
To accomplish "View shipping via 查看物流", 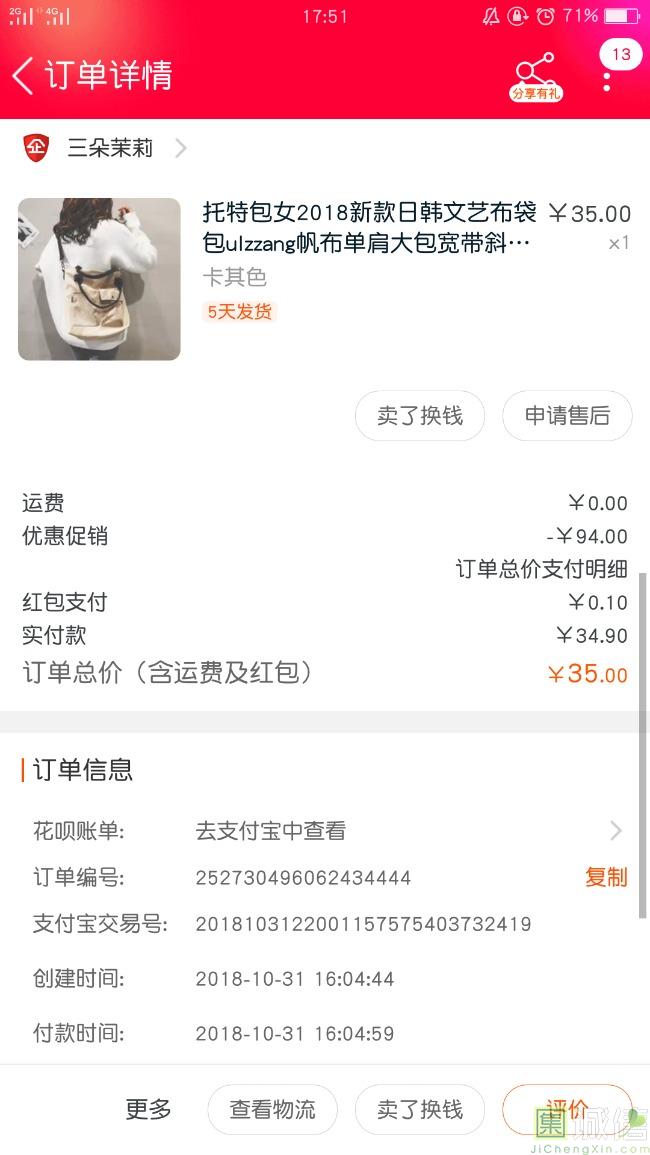I will coord(272,1109).
